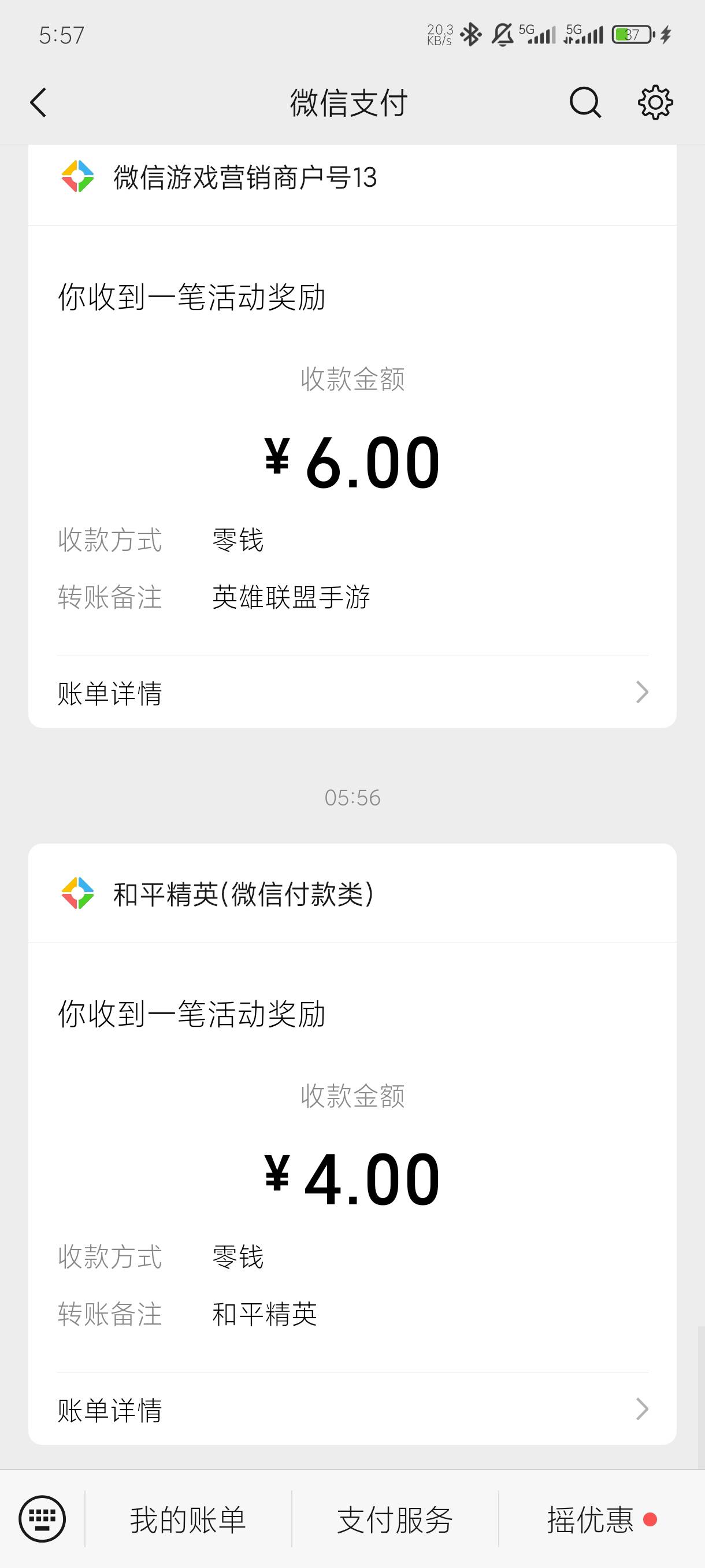Image resolution: width=705 pixels, height=1568 pixels.
Task: Open search in 微信支付
Action: [x=585, y=102]
